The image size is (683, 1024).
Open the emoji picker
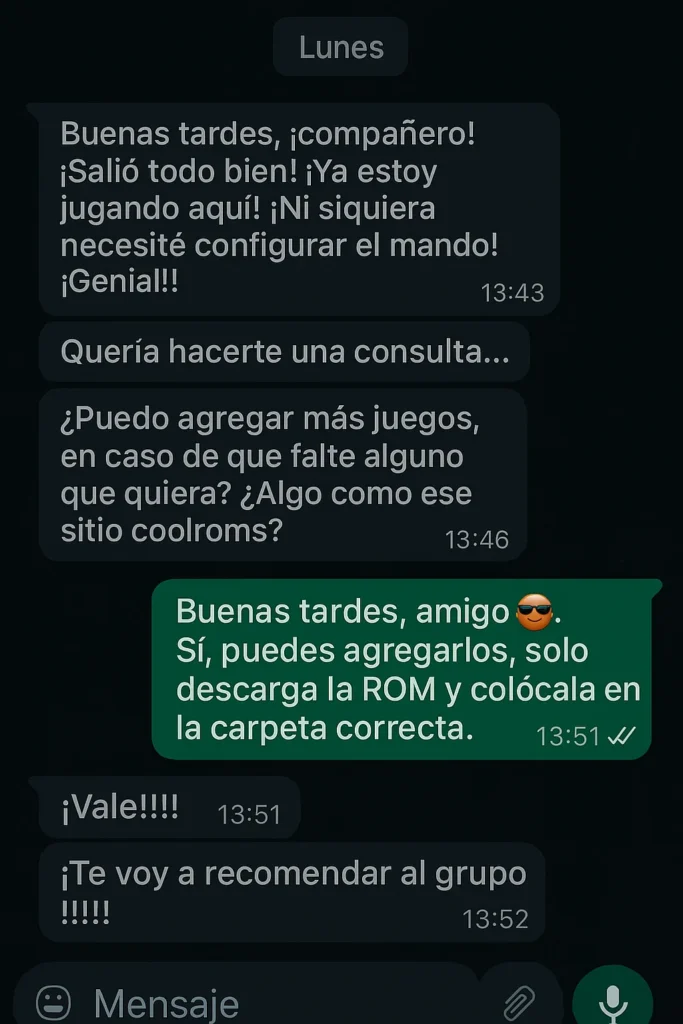[52, 1001]
